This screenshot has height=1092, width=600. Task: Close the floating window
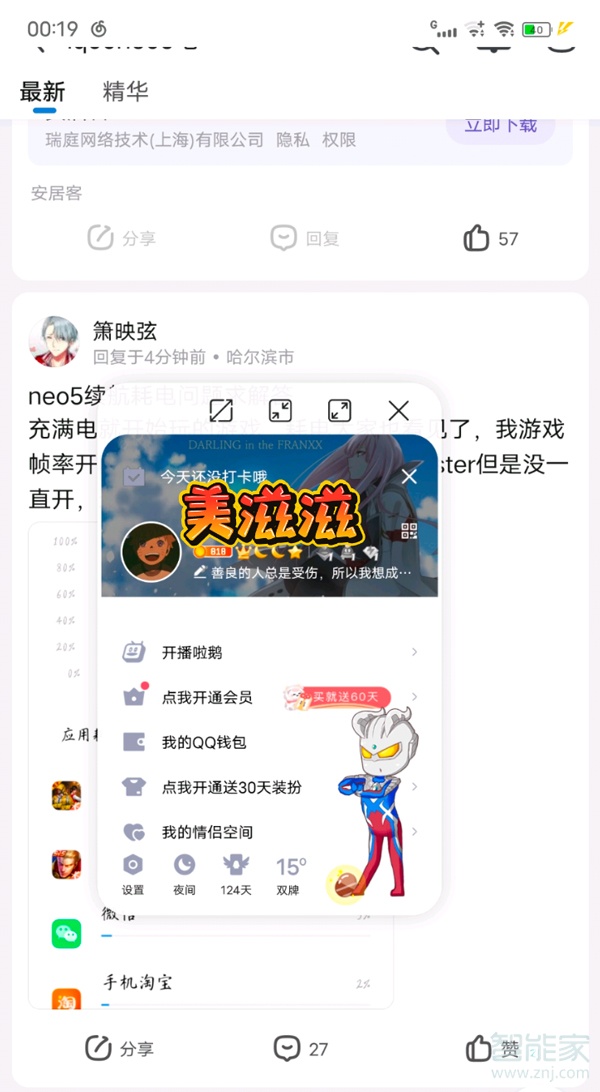[398, 411]
